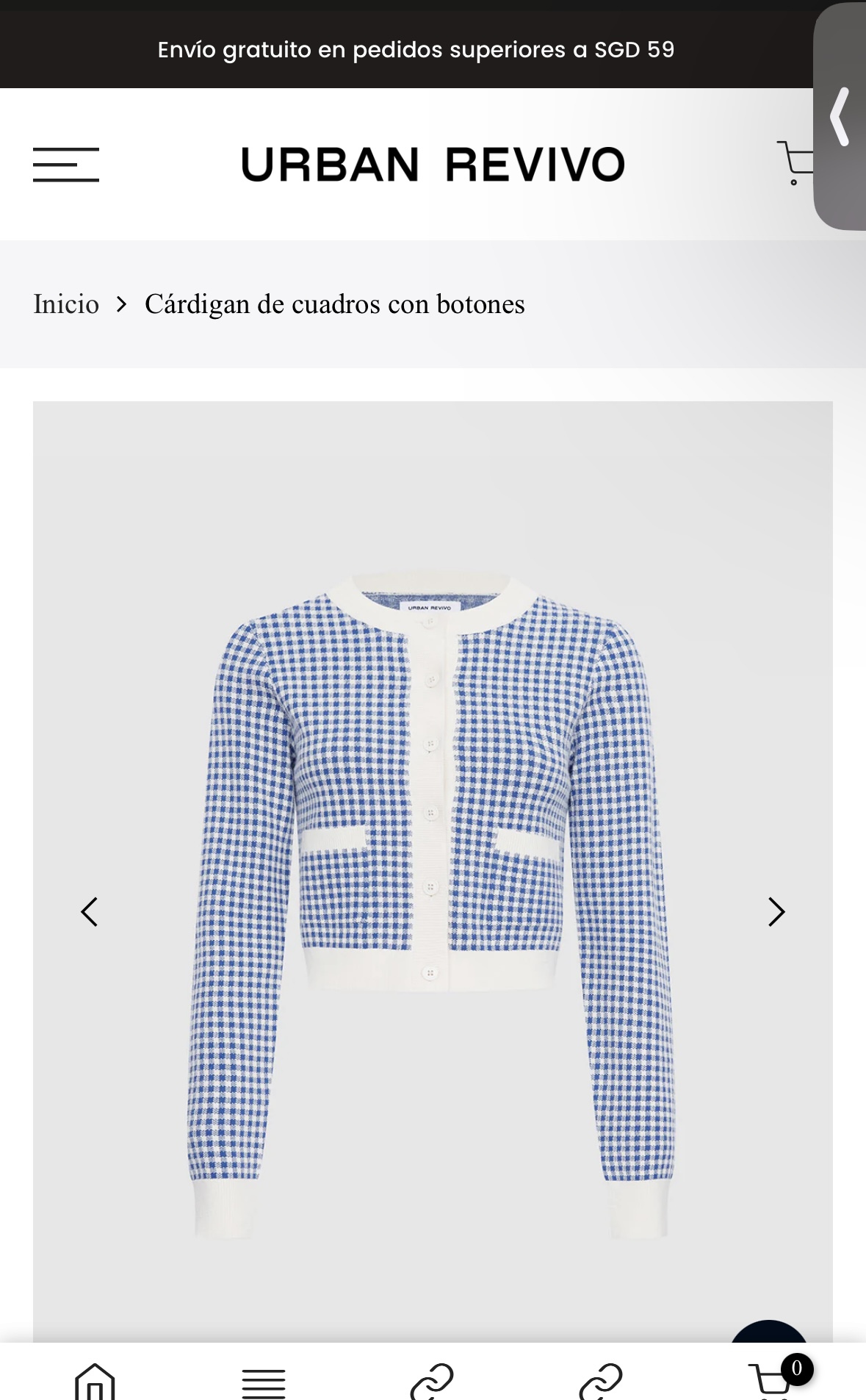
Task: Go to Inicio in the breadcrumb
Action: tap(66, 304)
